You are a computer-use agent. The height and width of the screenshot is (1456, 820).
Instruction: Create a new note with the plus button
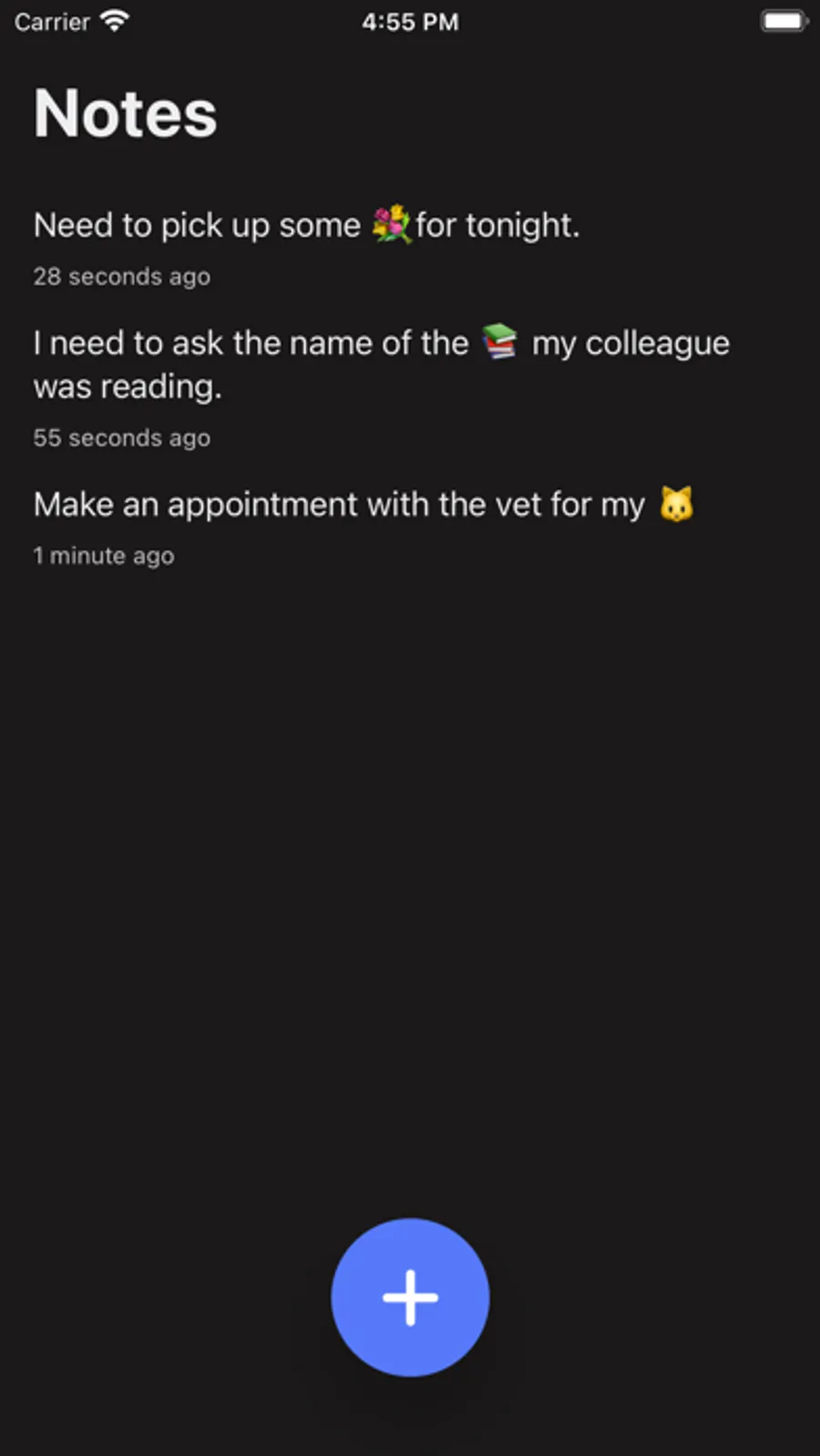click(x=410, y=1297)
